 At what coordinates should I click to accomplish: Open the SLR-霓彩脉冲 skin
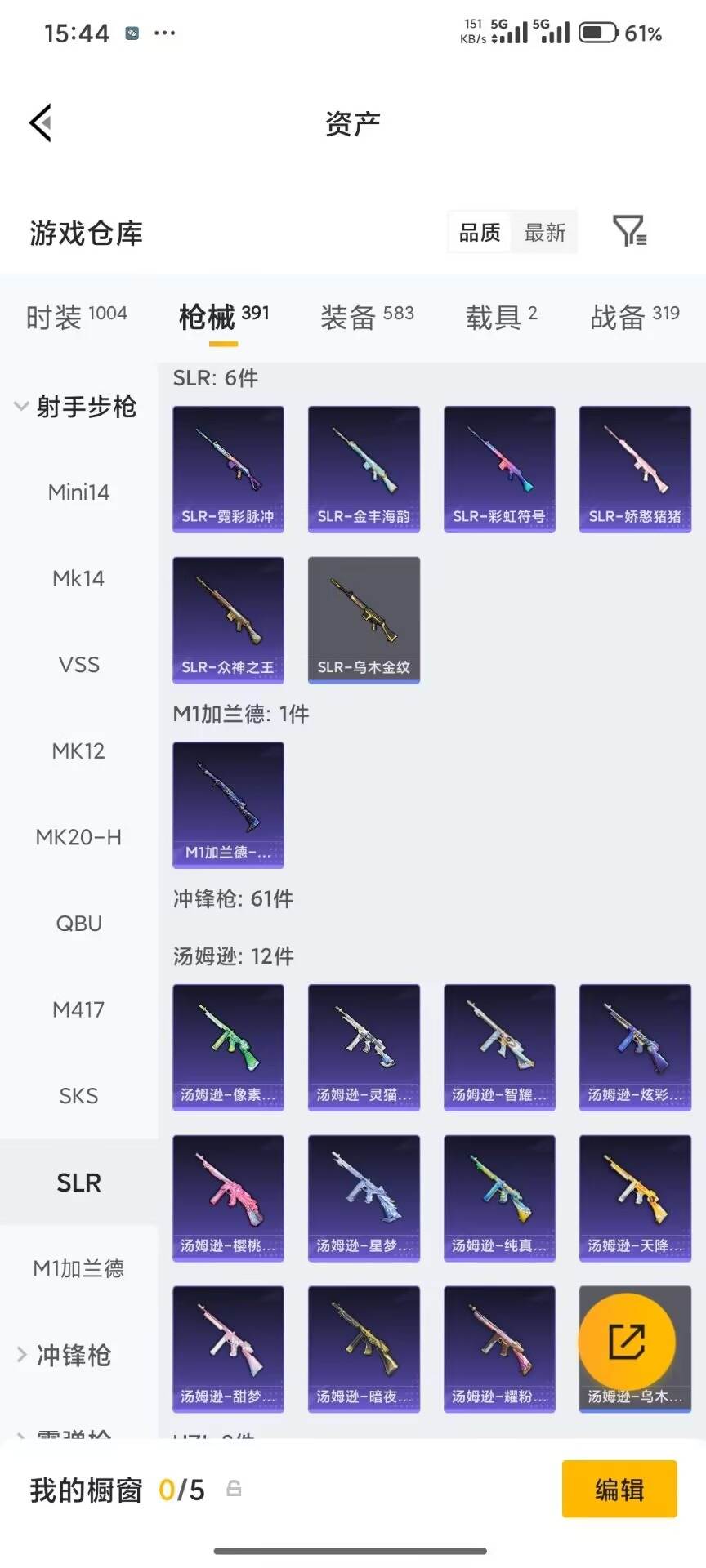click(228, 469)
